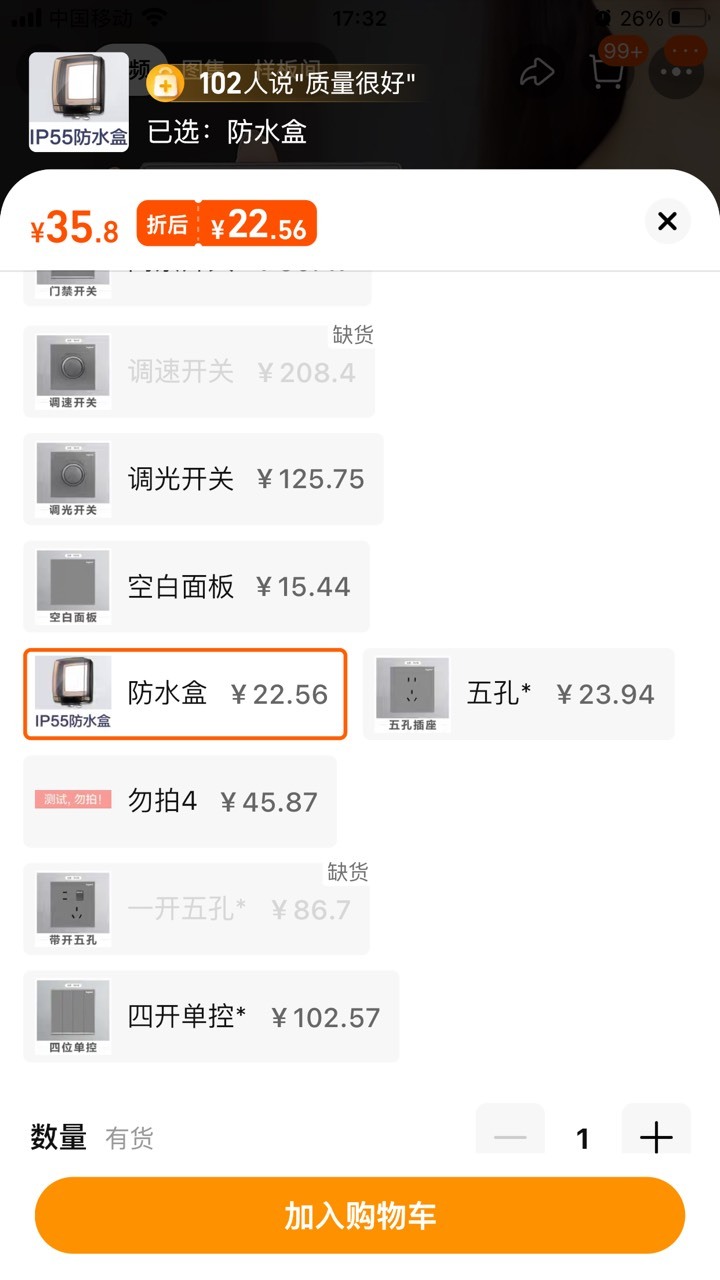Pick the 五孔* socket option

click(x=519, y=694)
